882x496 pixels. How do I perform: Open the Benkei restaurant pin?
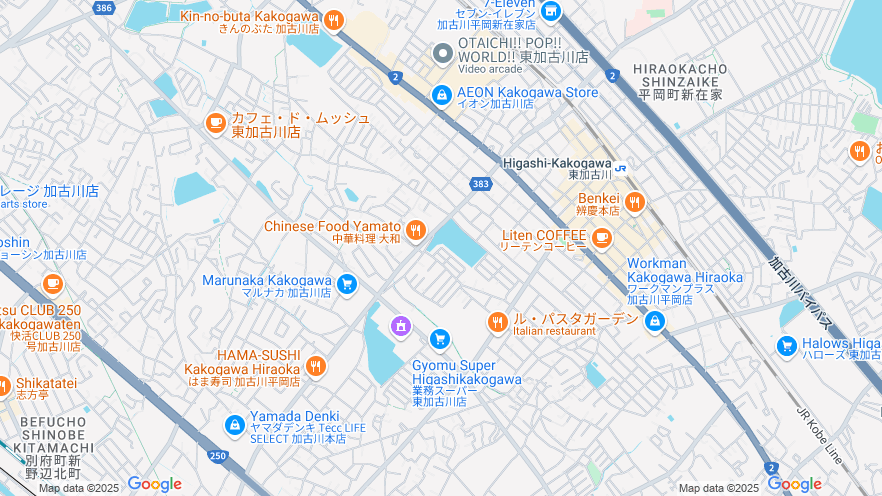pos(633,202)
